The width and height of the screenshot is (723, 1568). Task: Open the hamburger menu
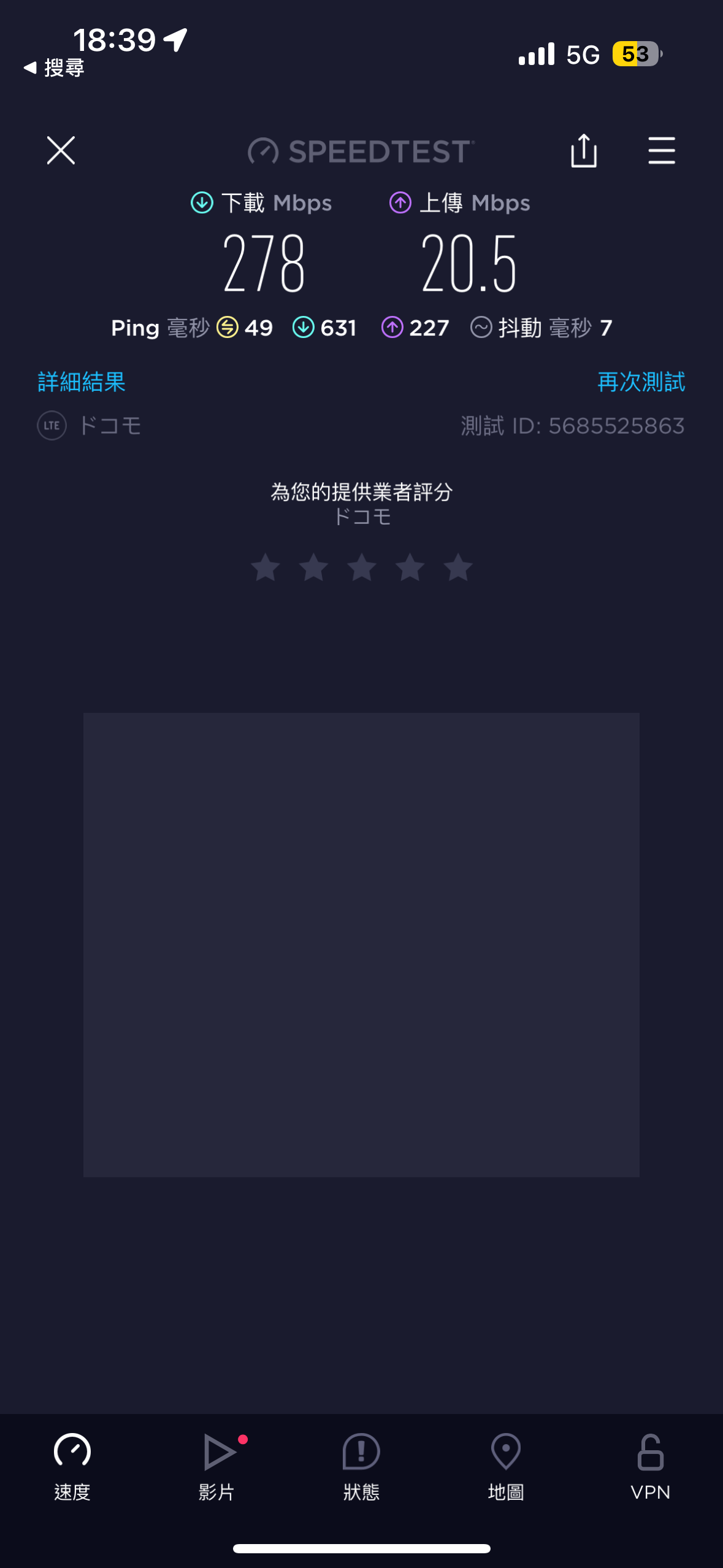tap(662, 151)
